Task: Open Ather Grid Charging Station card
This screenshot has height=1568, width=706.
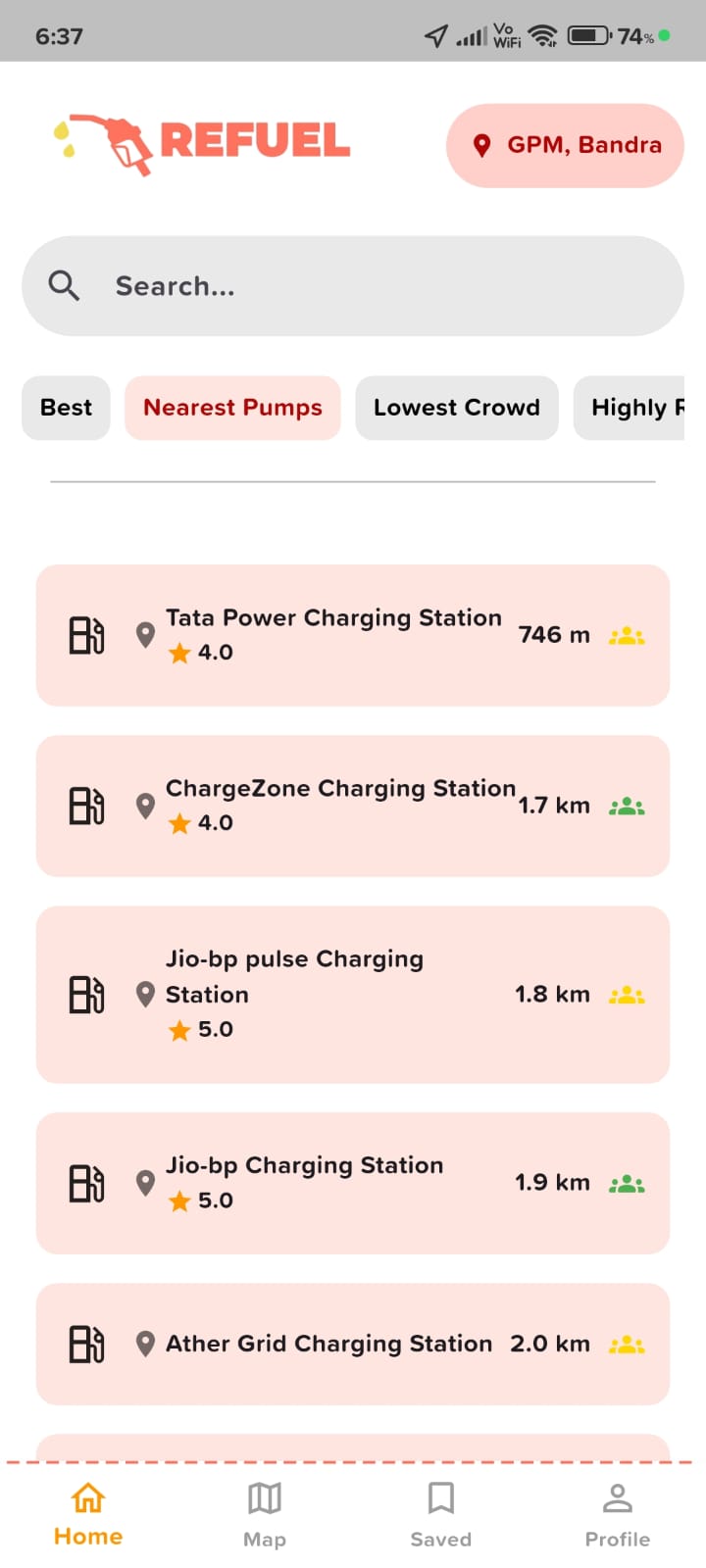Action: point(353,1344)
